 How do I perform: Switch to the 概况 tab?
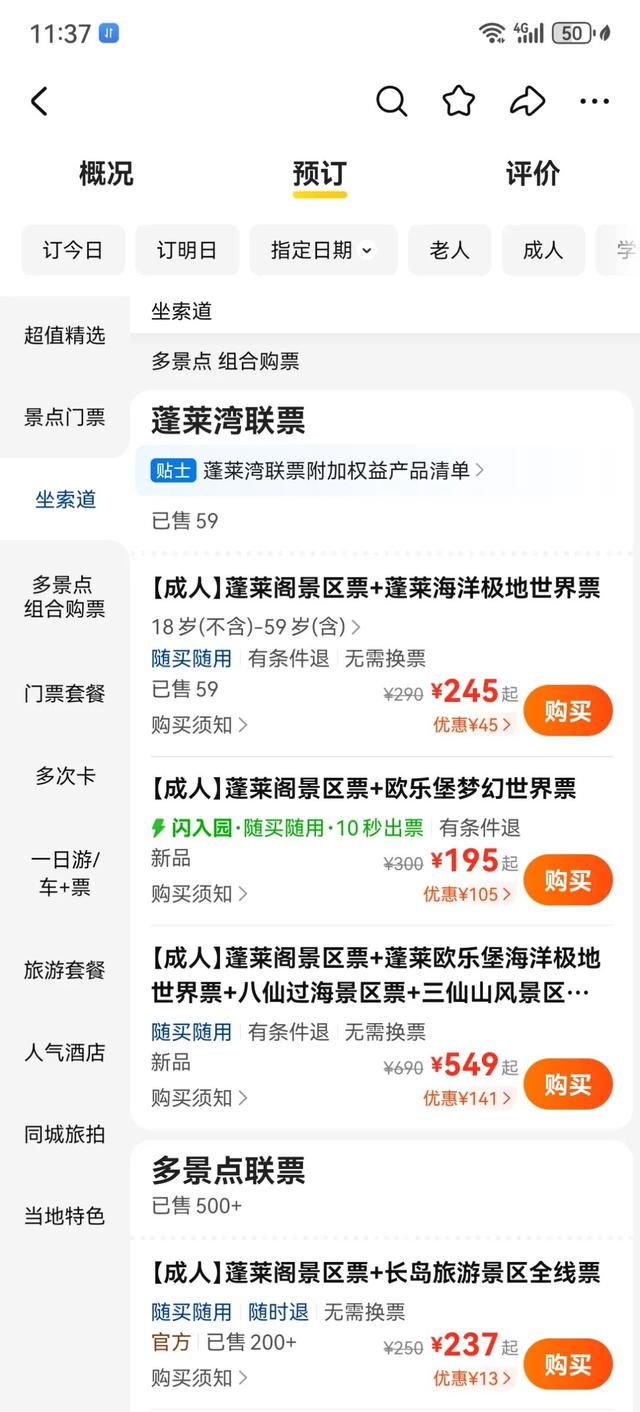pyautogui.click(x=106, y=173)
